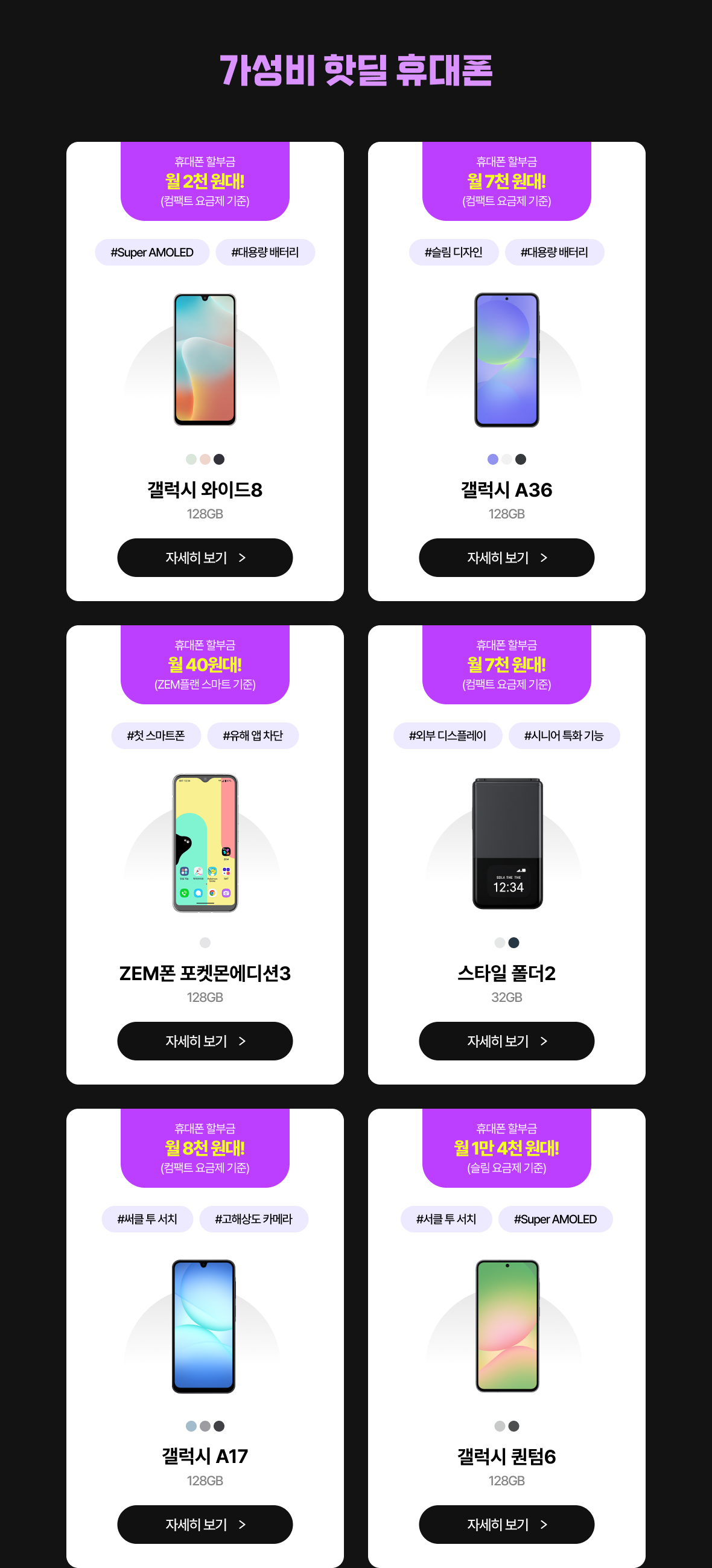Select the black color of 갤럭시 와이드8
The height and width of the screenshot is (1568, 712).
click(219, 459)
